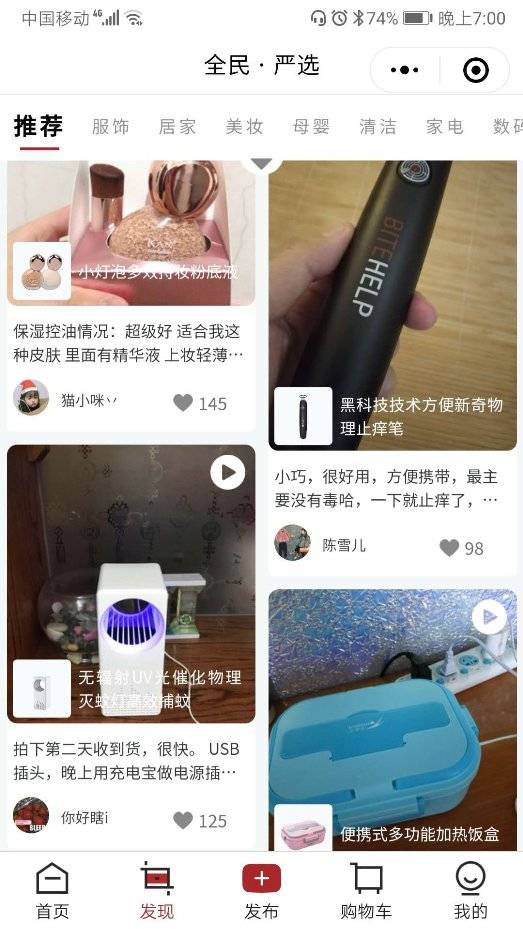Image resolution: width=523 pixels, height=929 pixels.
Task: Play the UV mosquito lamp video
Action: tap(227, 472)
